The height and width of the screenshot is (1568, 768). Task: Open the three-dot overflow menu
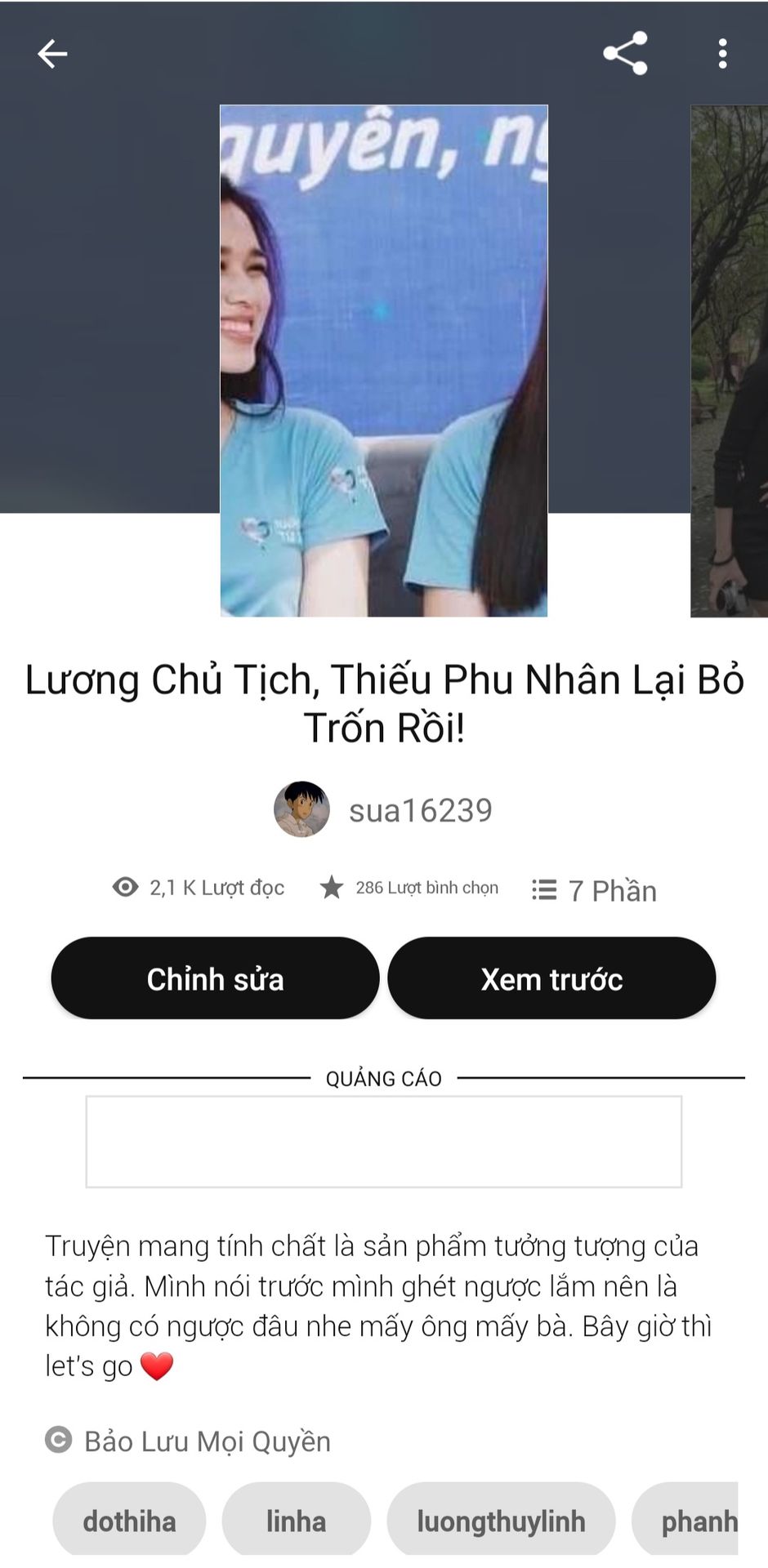[722, 54]
